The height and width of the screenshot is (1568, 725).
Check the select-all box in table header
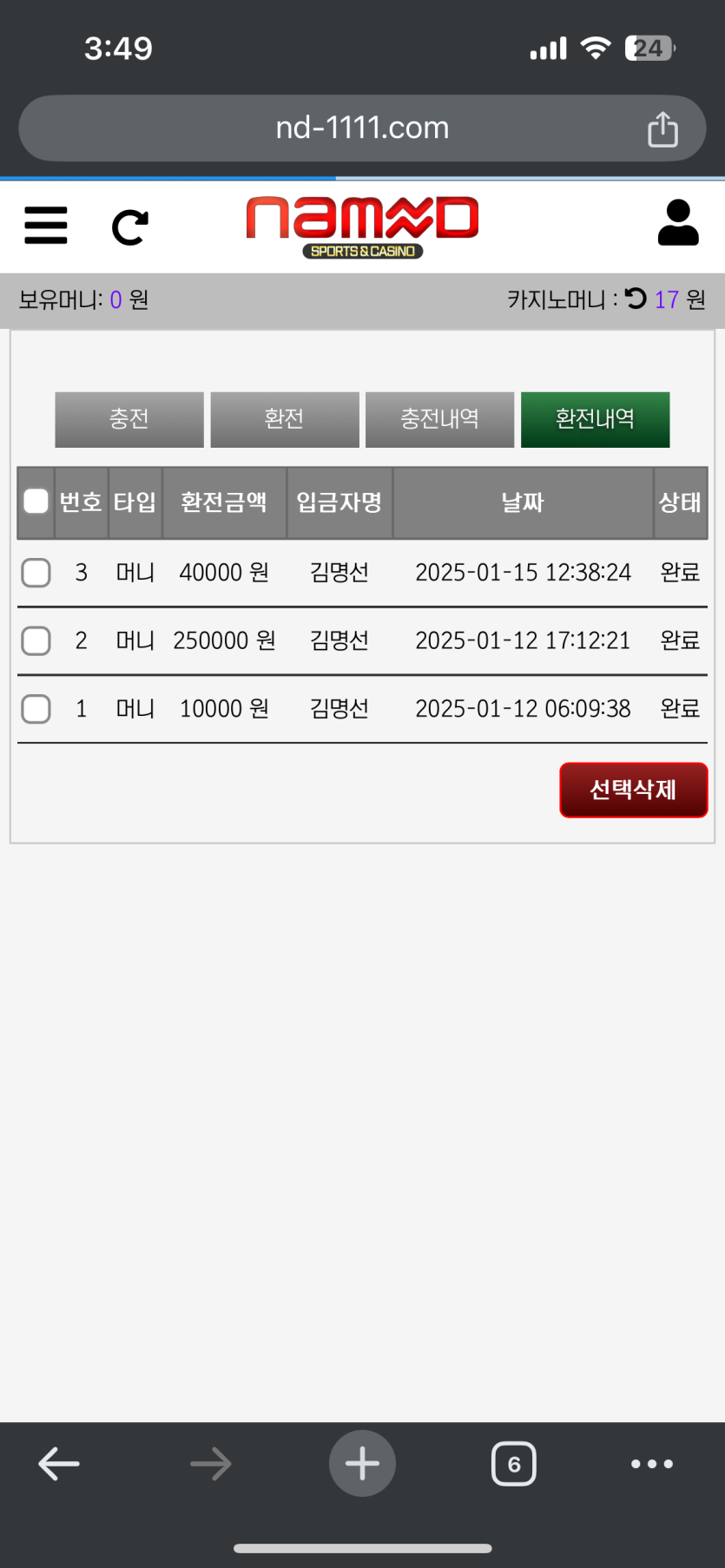click(x=36, y=502)
